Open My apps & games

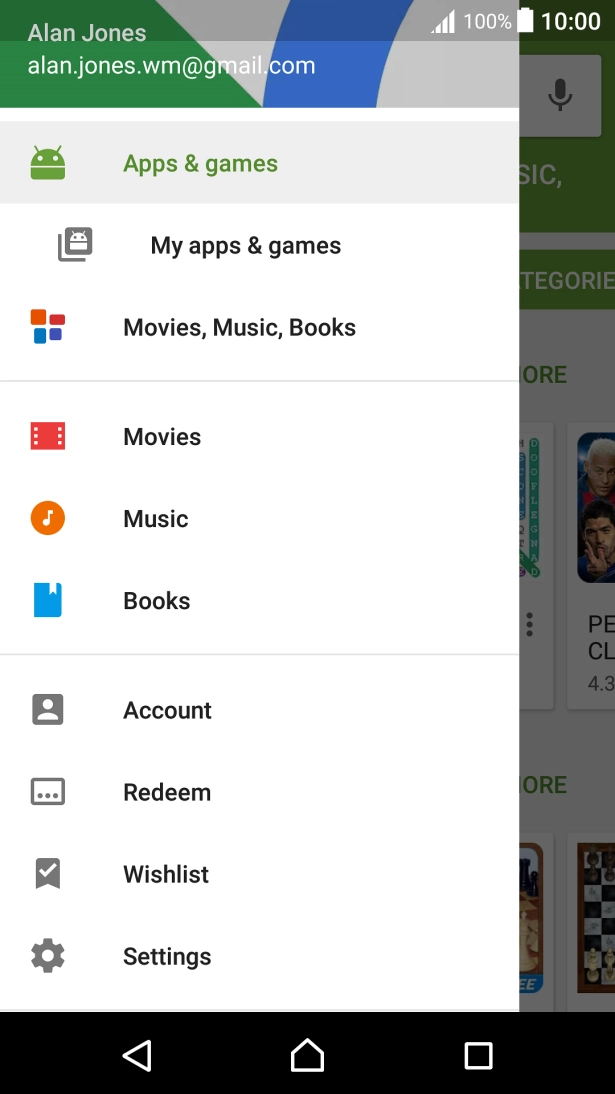click(245, 246)
